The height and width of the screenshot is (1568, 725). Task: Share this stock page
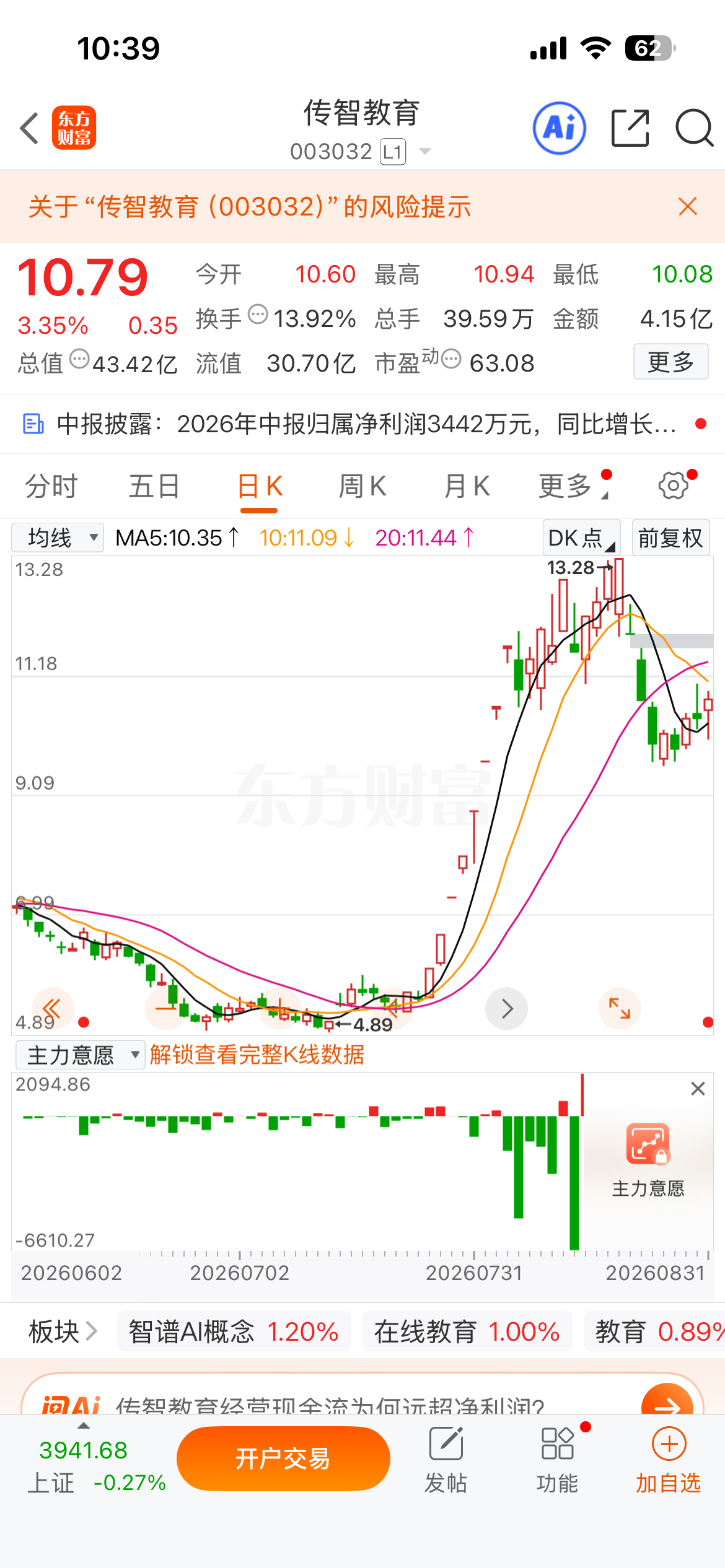[x=630, y=128]
